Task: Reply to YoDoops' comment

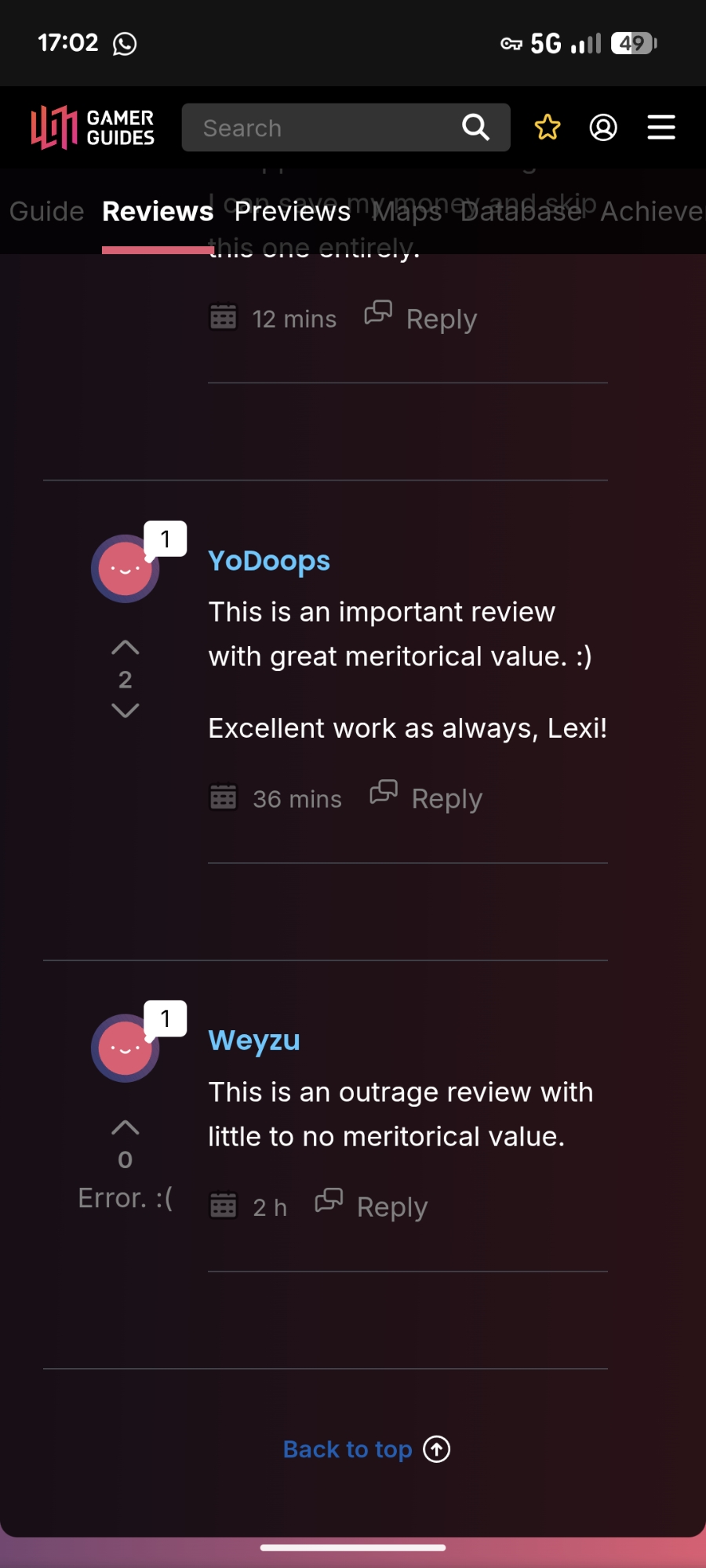Action: (428, 797)
